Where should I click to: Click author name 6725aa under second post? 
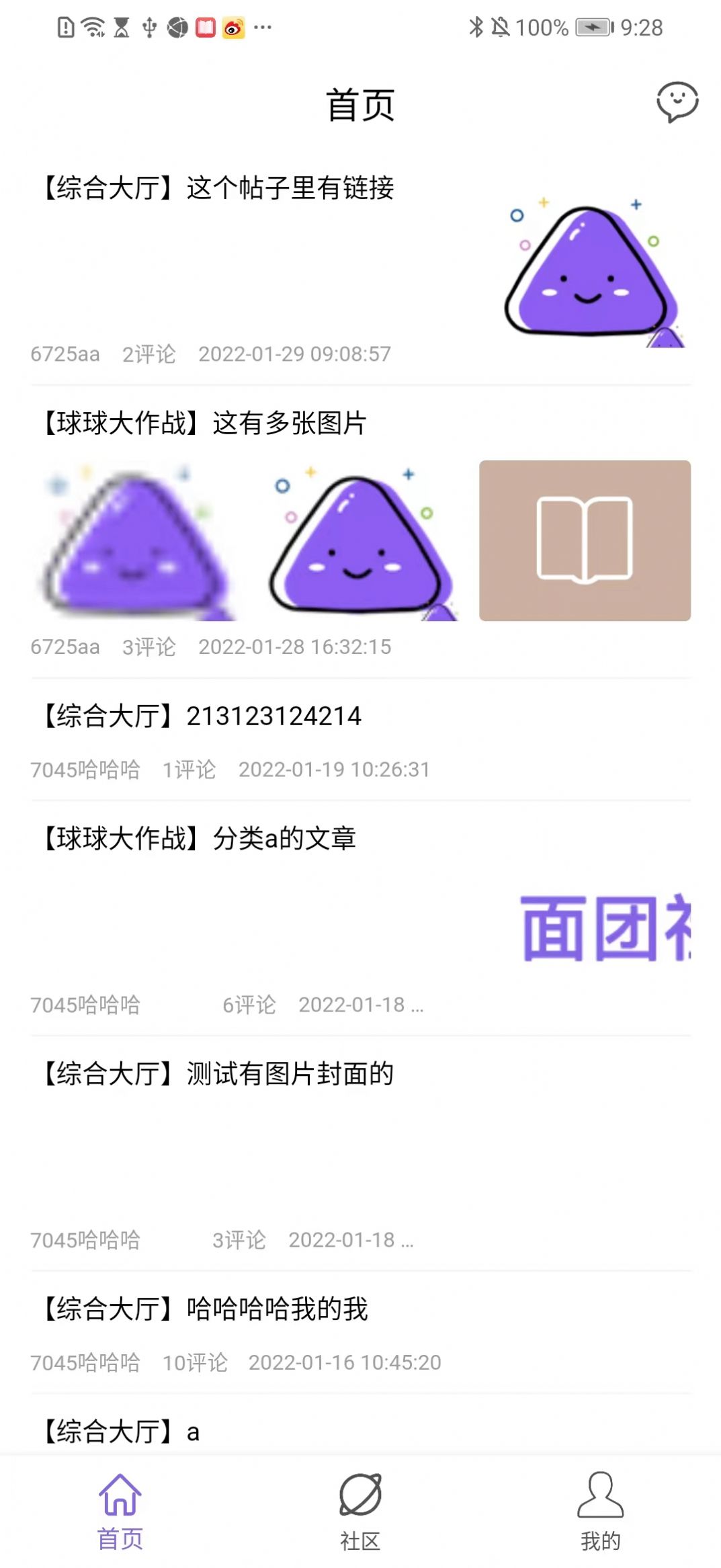pyautogui.click(x=65, y=648)
